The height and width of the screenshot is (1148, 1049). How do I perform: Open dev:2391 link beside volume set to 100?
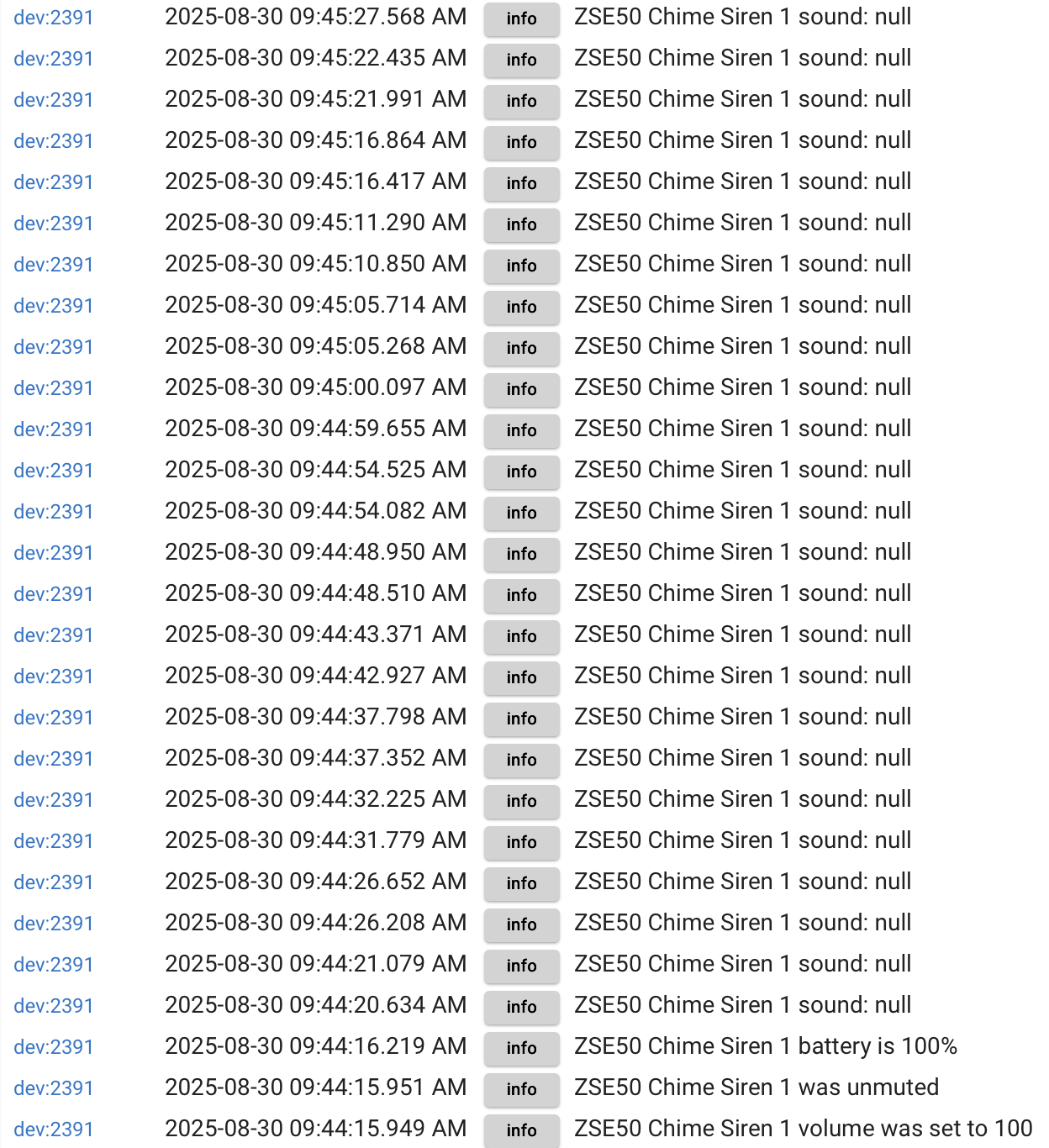[53, 1130]
